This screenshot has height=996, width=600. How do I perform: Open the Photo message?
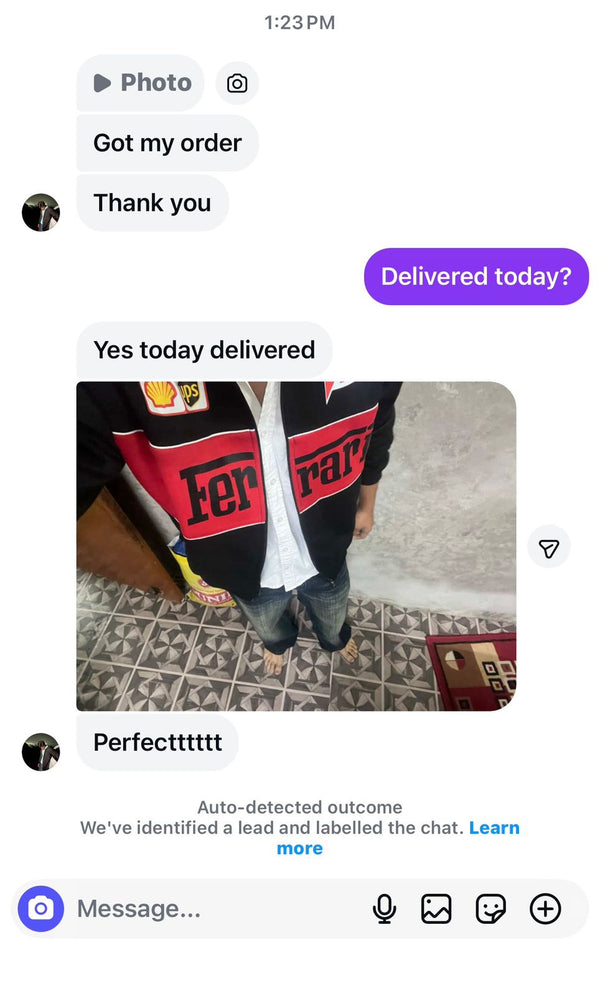click(140, 83)
